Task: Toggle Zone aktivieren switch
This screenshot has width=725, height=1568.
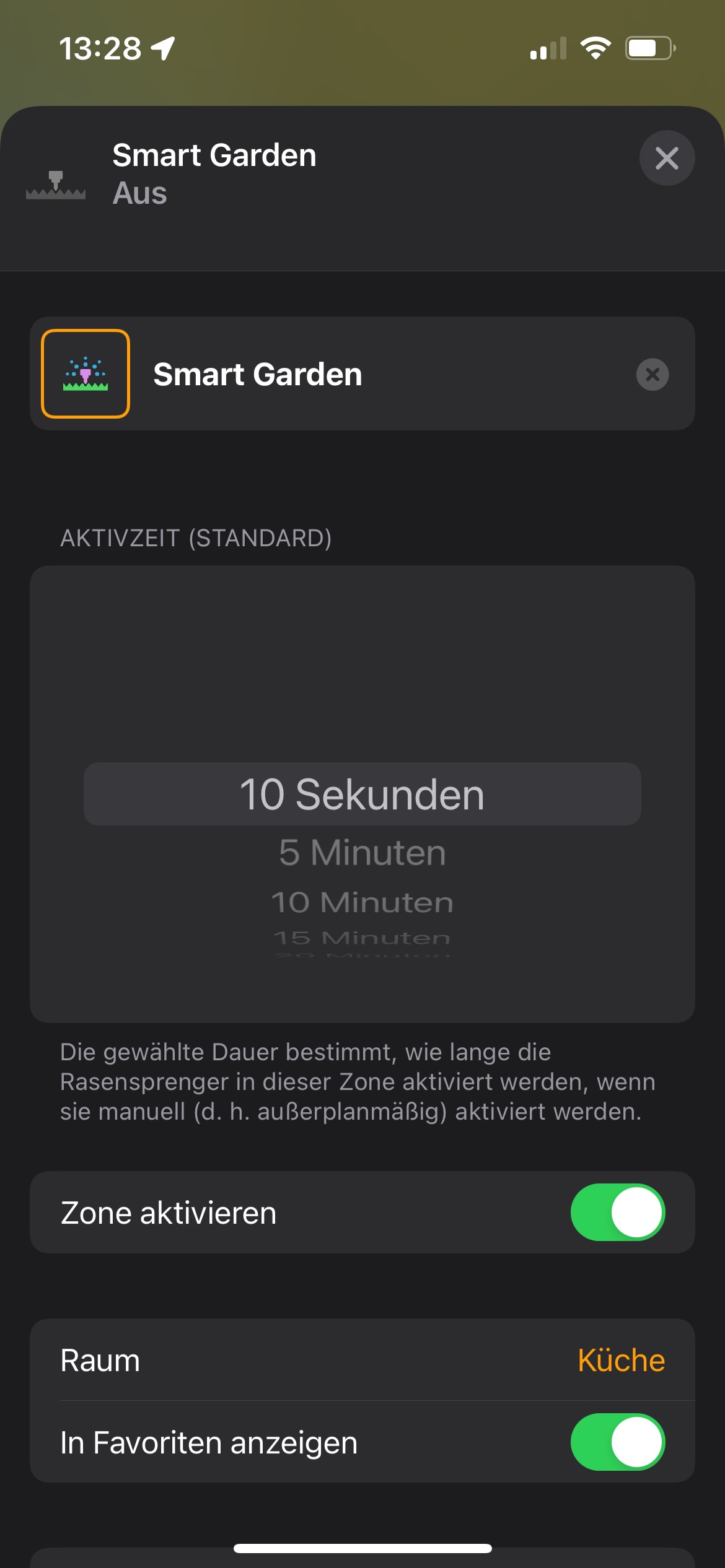Action: (x=618, y=1212)
